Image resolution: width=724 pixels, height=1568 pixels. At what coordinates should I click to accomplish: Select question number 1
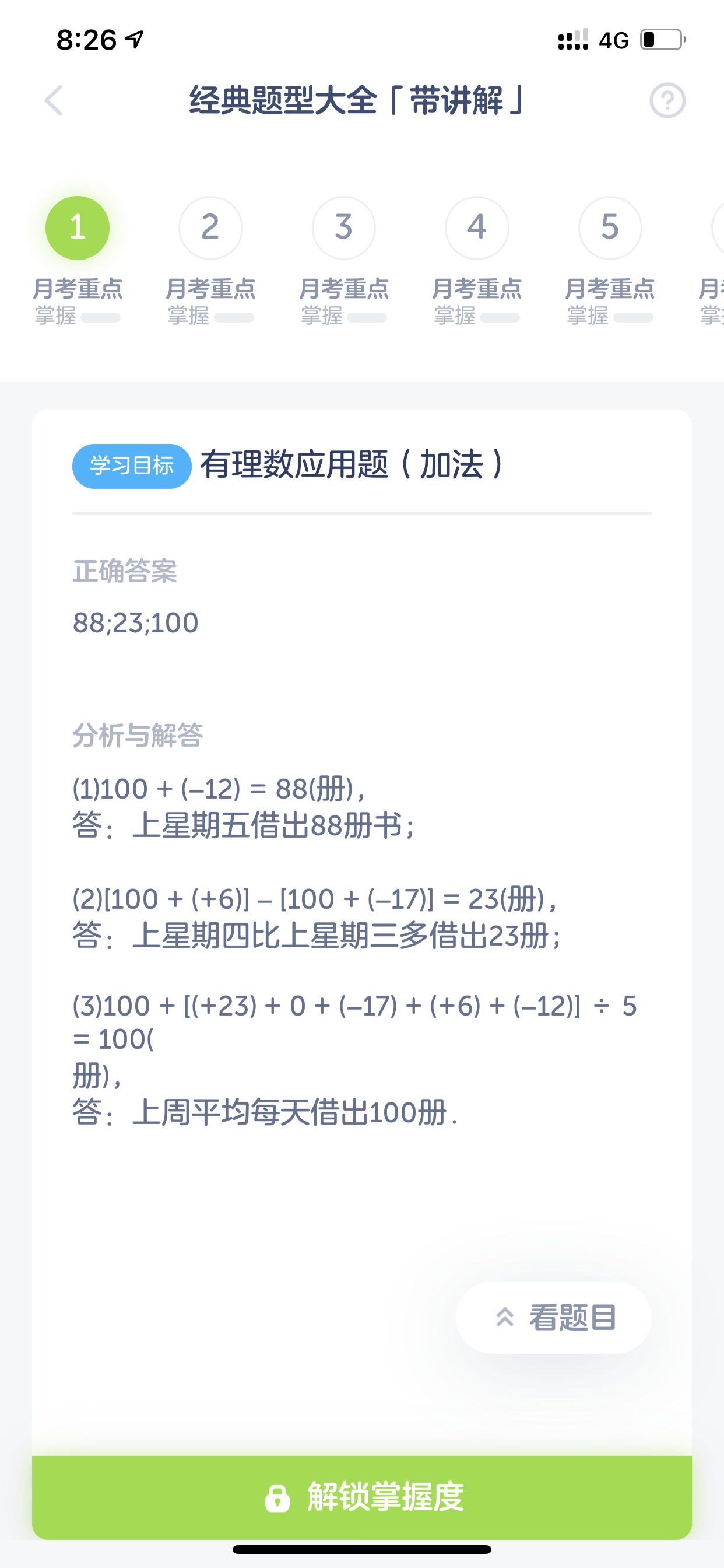[x=78, y=228]
